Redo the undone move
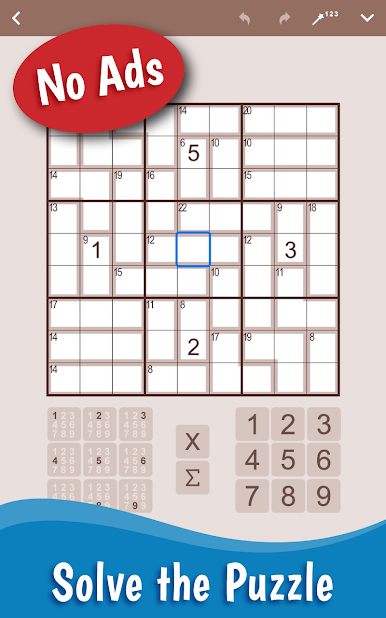Image resolution: width=386 pixels, height=618 pixels. tap(284, 18)
